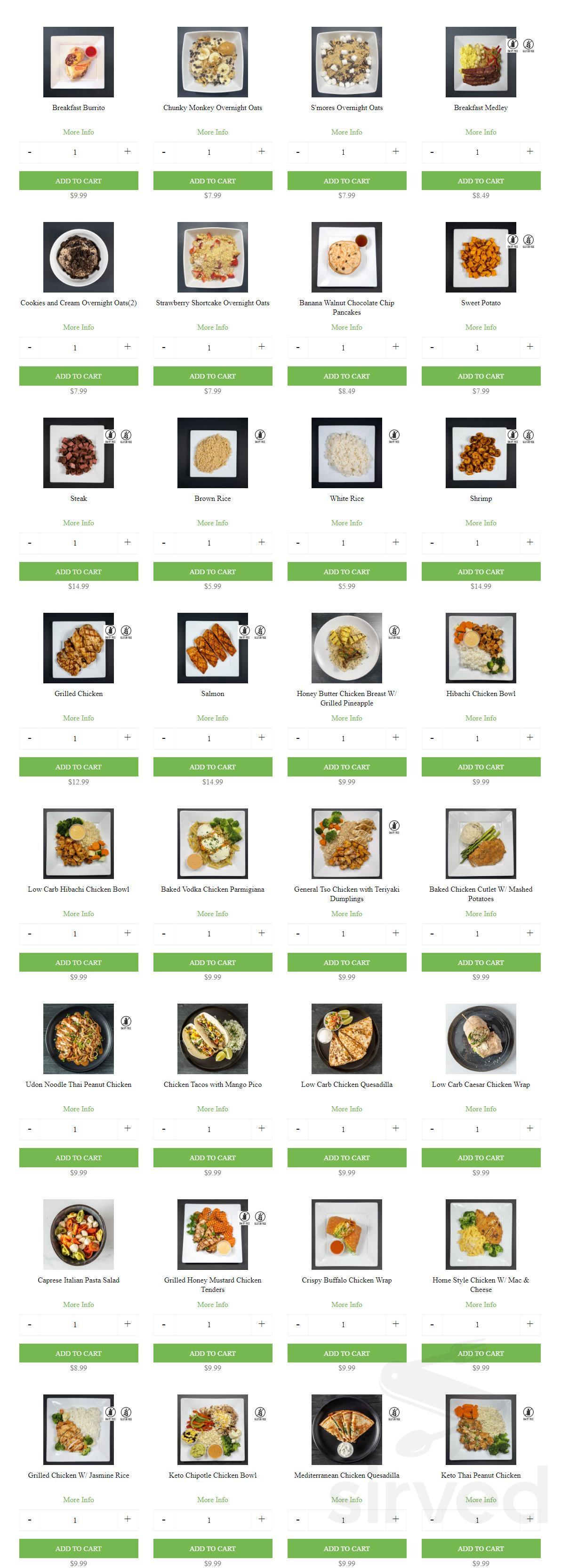The image size is (577, 1568).
Task: Add Keto Chipotle Chicken Bowl to cart
Action: click(213, 1548)
